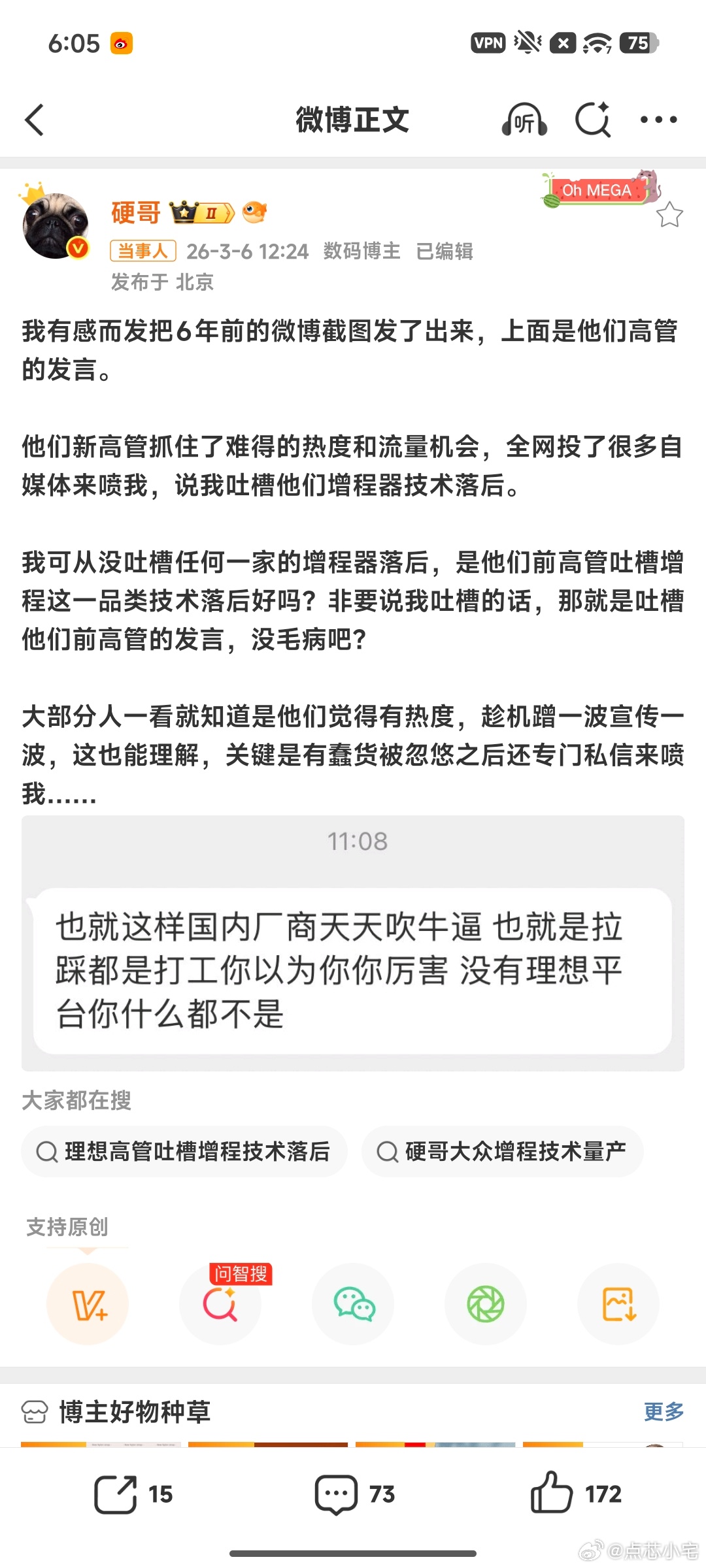Viewport: 706px width, 1568px height.
Task: Open blogger profile by tapping 硬哥
Action: click(135, 212)
